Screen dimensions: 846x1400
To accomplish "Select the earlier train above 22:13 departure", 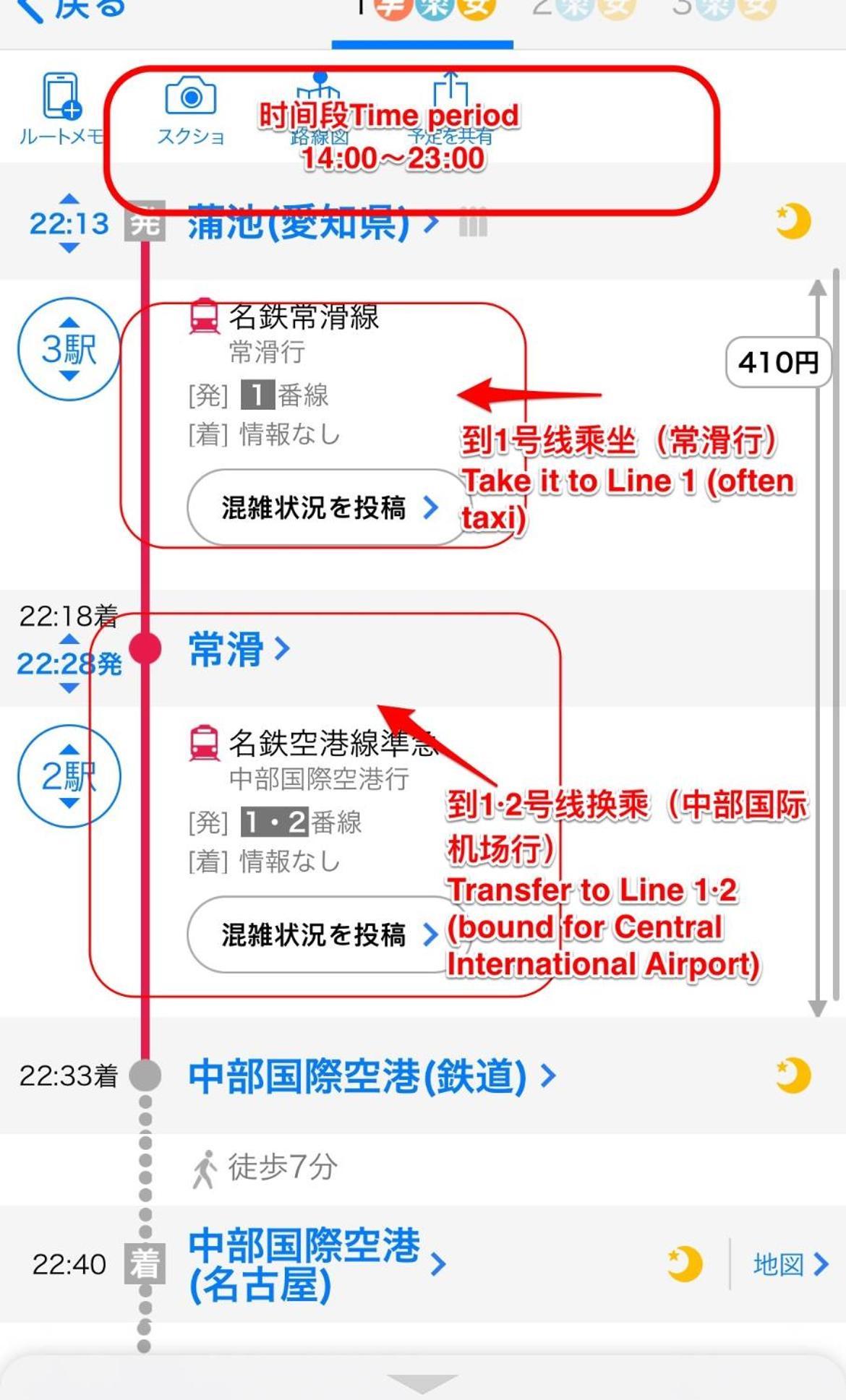I will (x=69, y=199).
